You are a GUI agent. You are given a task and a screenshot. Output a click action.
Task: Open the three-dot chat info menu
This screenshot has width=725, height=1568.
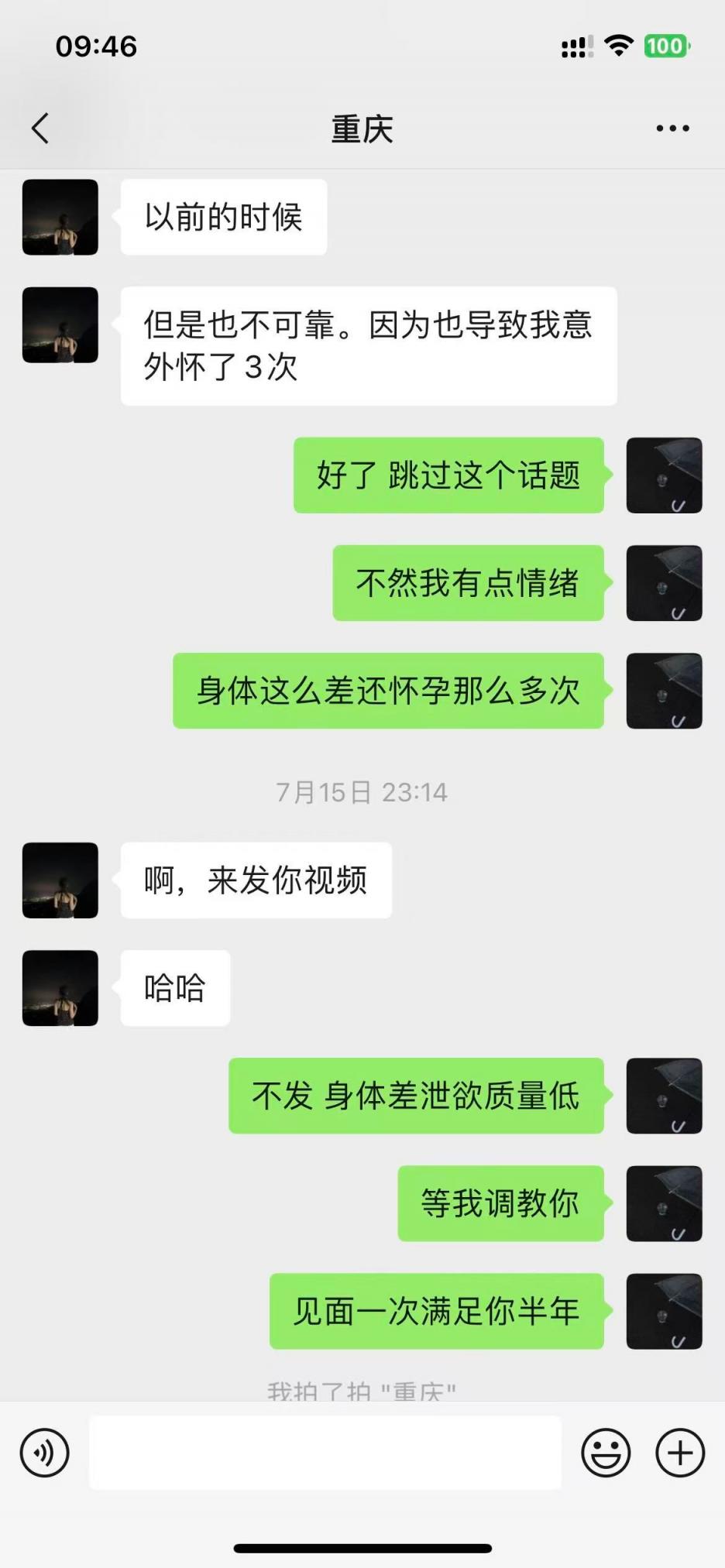[672, 129]
